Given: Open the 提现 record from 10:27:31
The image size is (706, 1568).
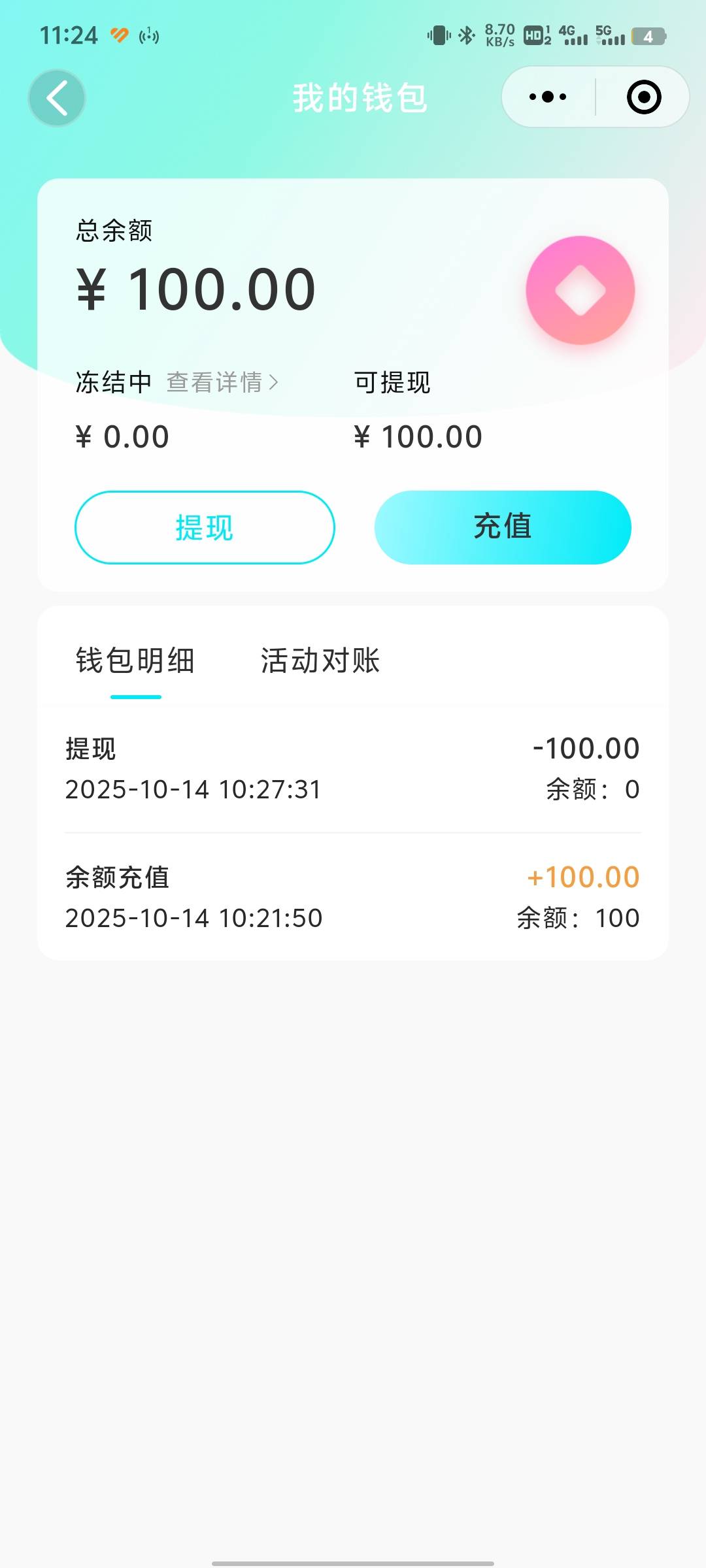Looking at the screenshot, I should click(x=352, y=768).
